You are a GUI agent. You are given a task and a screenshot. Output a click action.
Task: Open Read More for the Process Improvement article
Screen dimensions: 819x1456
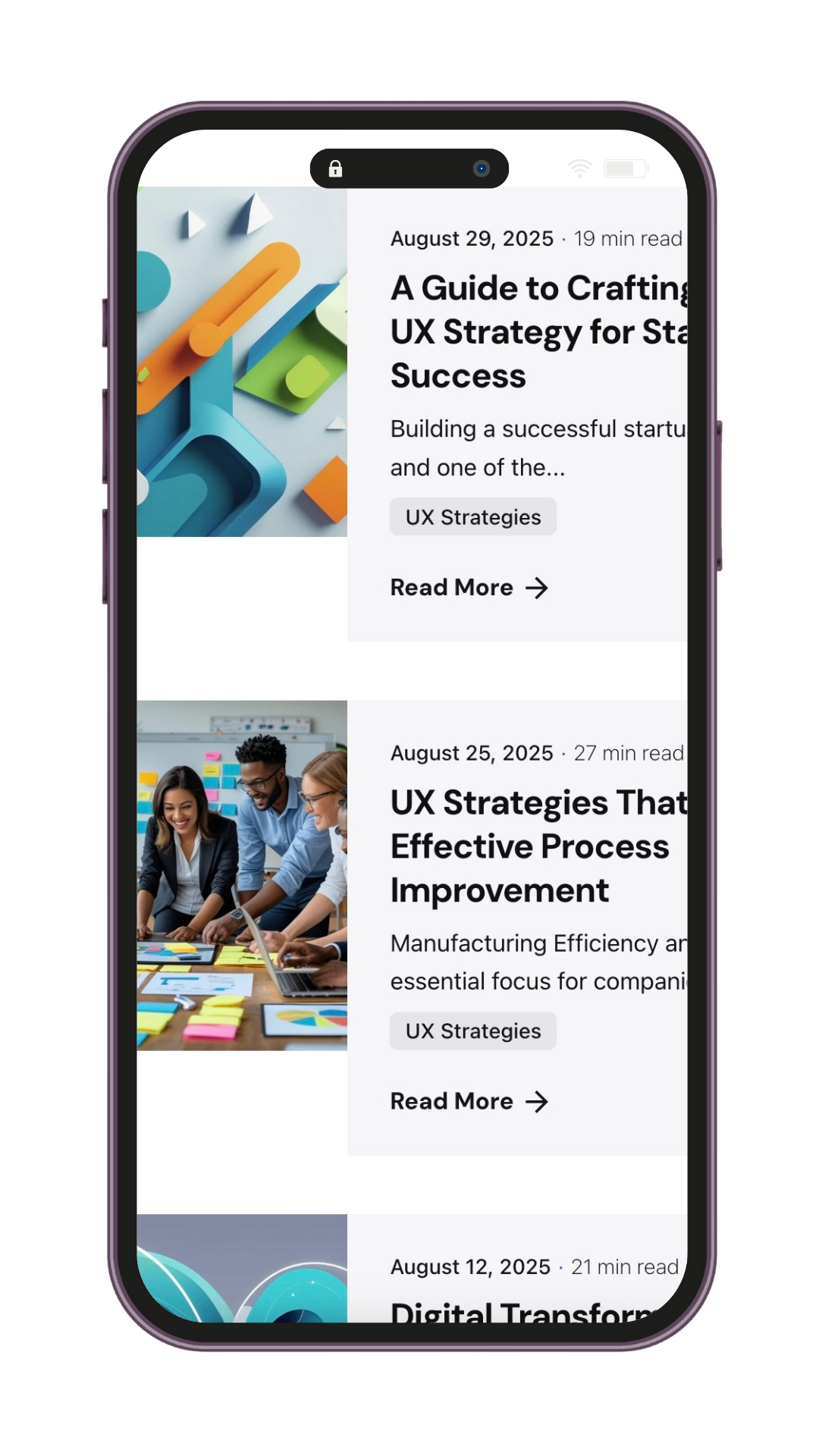tap(469, 1102)
